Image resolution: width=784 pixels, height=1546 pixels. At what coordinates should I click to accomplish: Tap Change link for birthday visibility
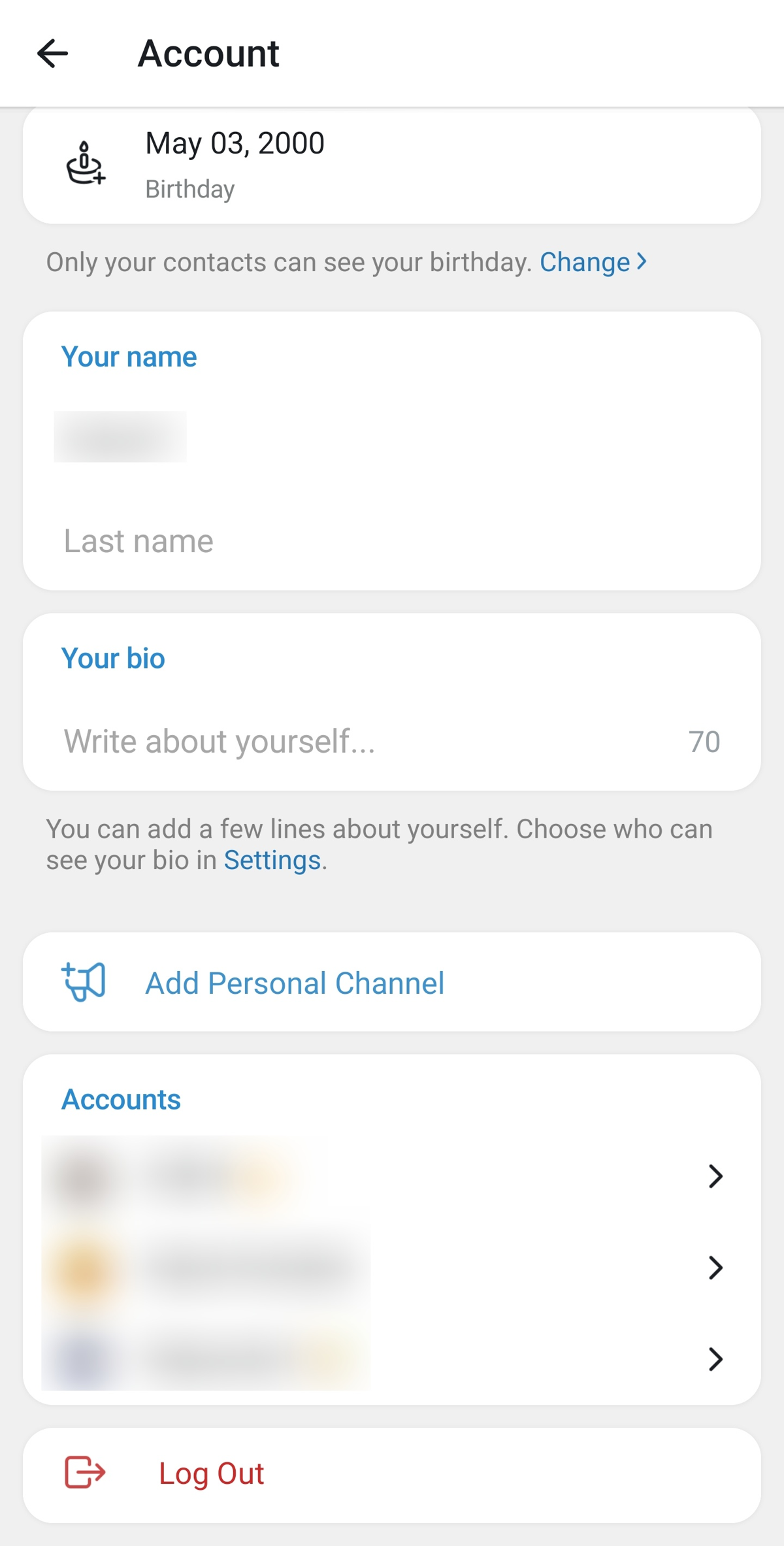pos(592,263)
